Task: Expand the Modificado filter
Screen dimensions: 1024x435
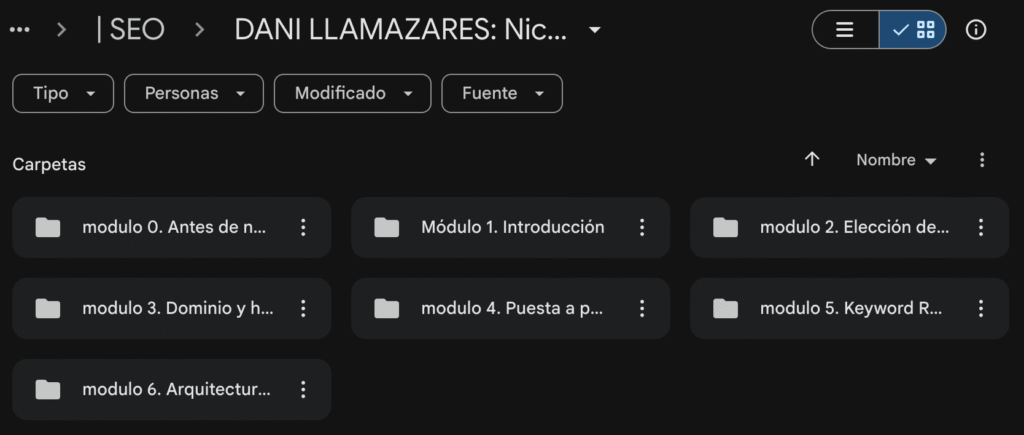Action: click(x=352, y=93)
